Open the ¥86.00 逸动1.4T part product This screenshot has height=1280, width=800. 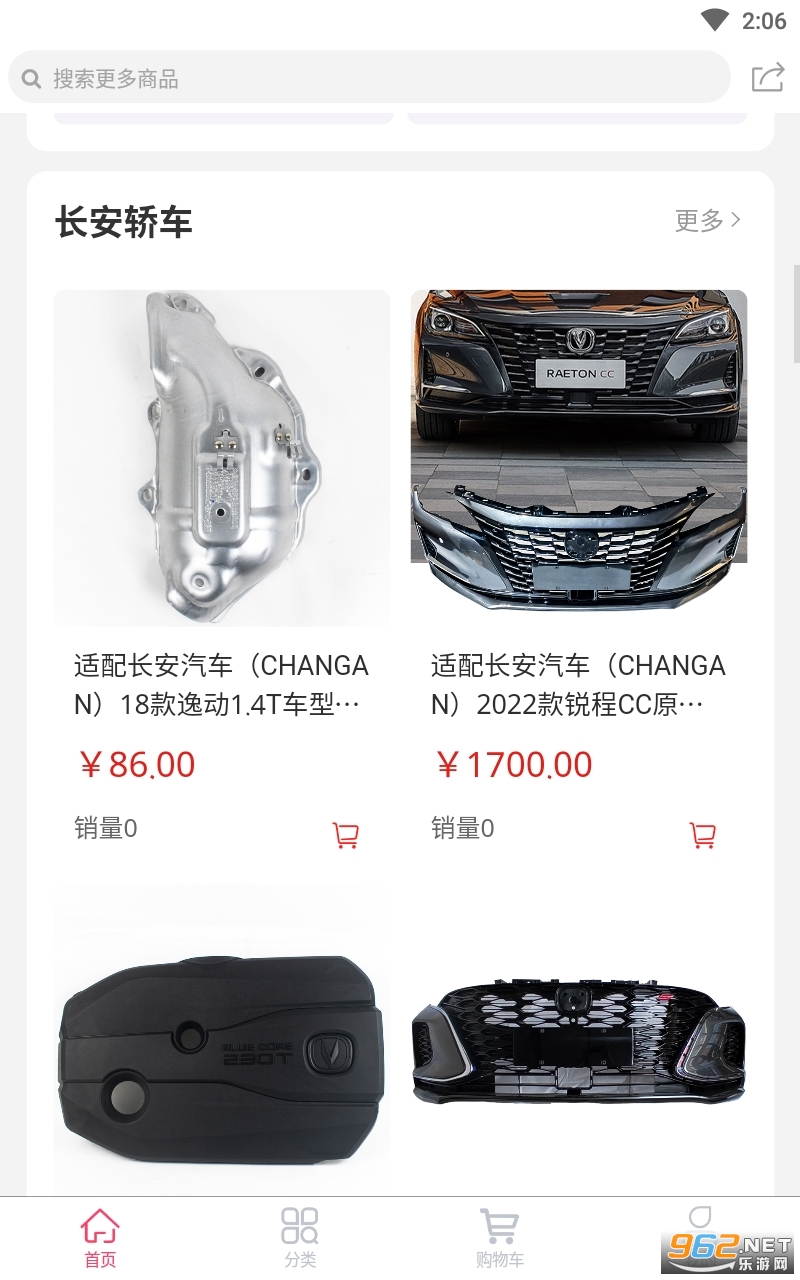[x=222, y=458]
